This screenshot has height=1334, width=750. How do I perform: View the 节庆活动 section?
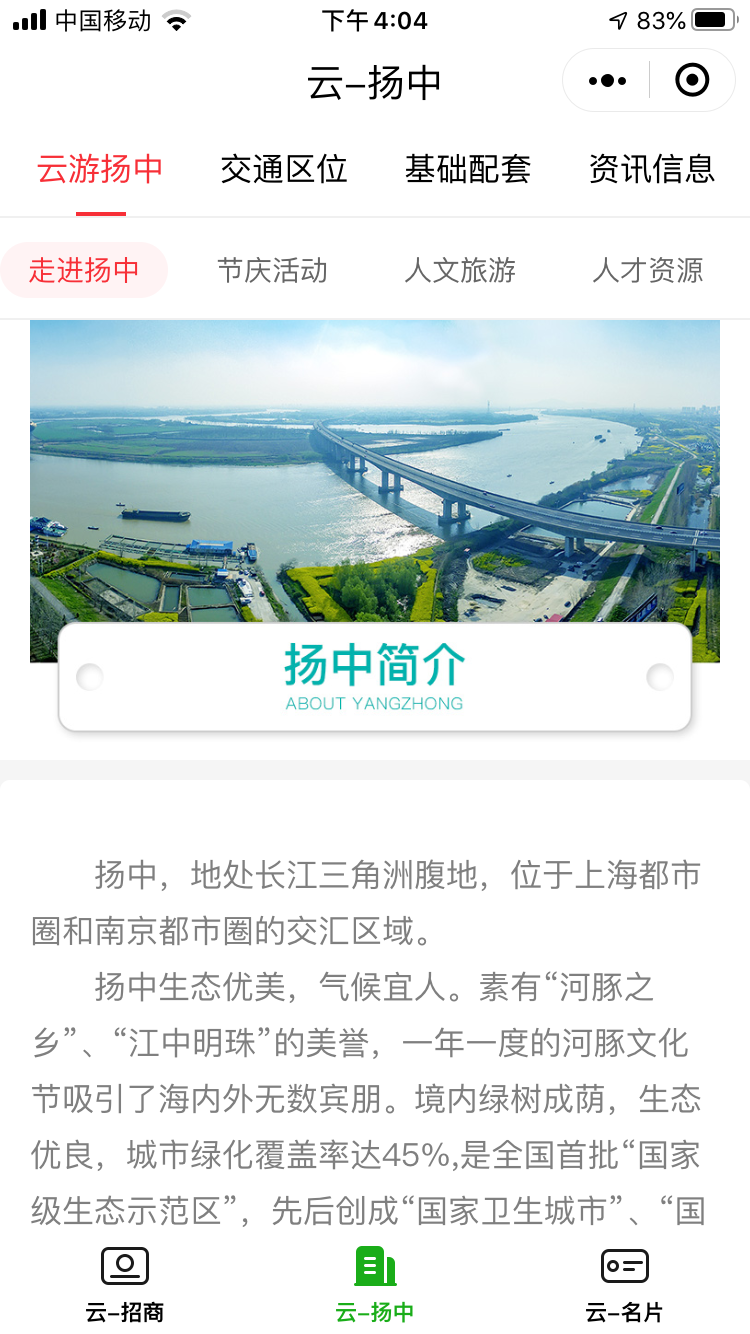pyautogui.click(x=272, y=270)
